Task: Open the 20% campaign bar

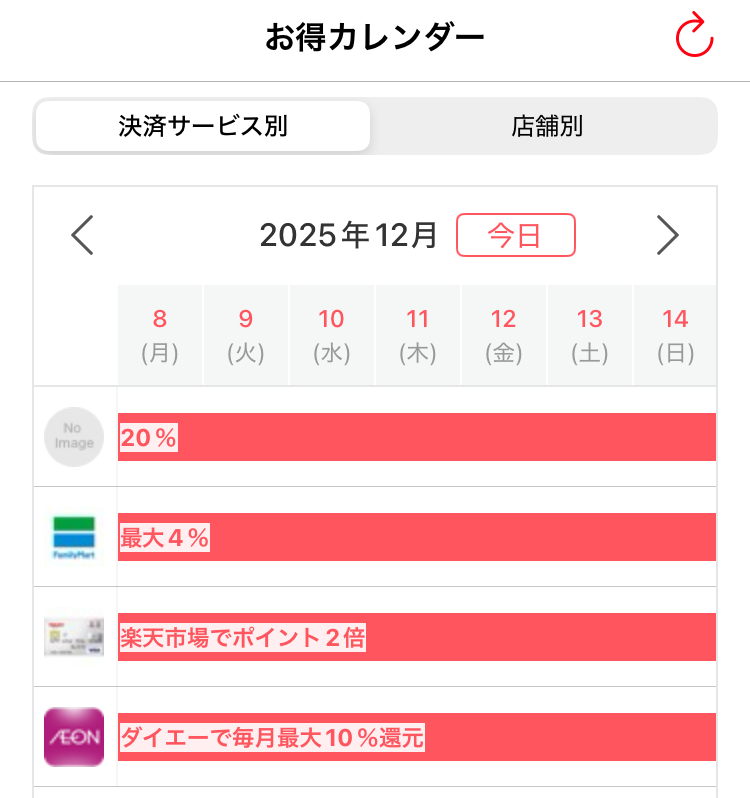Action: (416, 437)
